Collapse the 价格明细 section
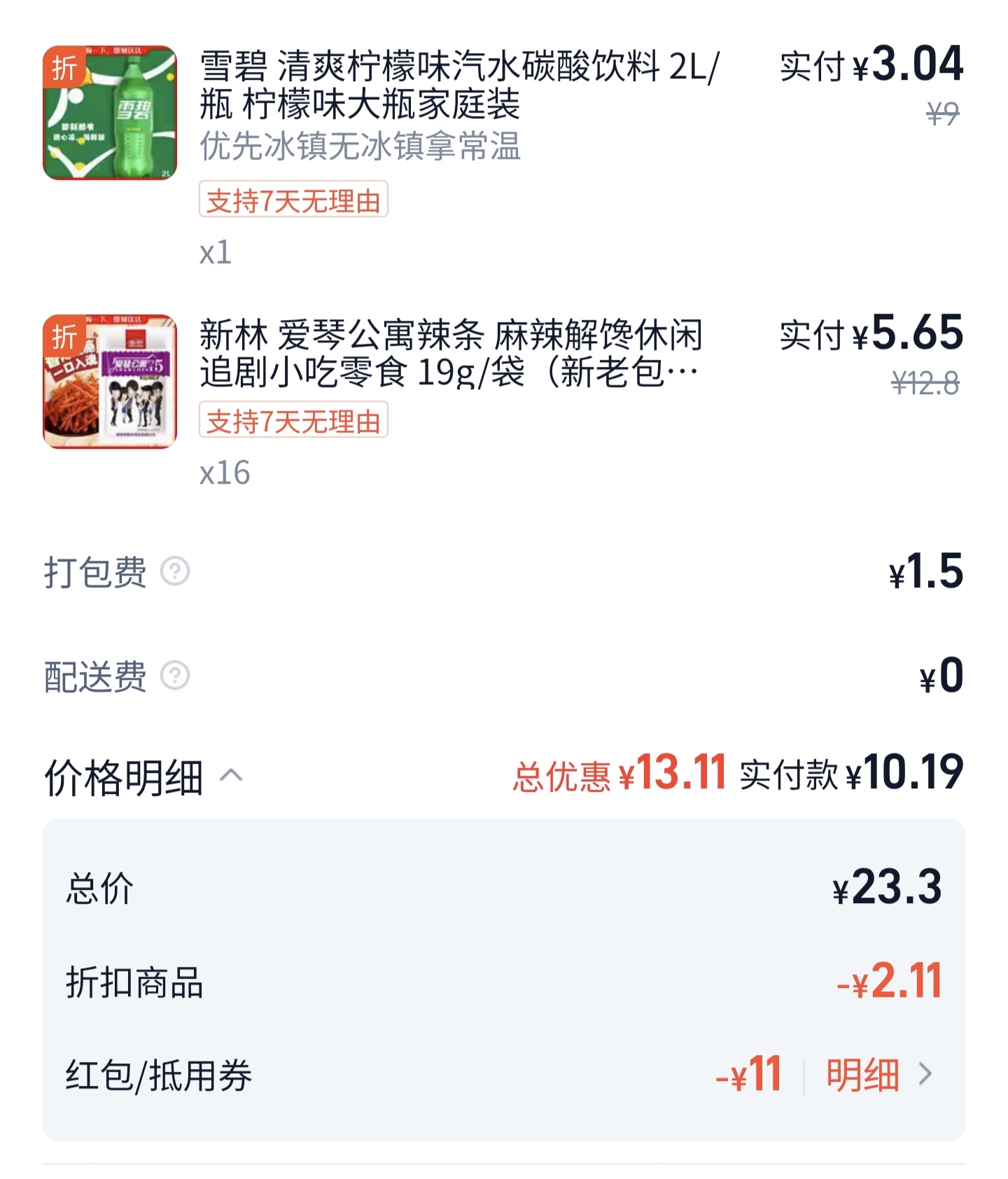The image size is (1008, 1179). click(231, 776)
